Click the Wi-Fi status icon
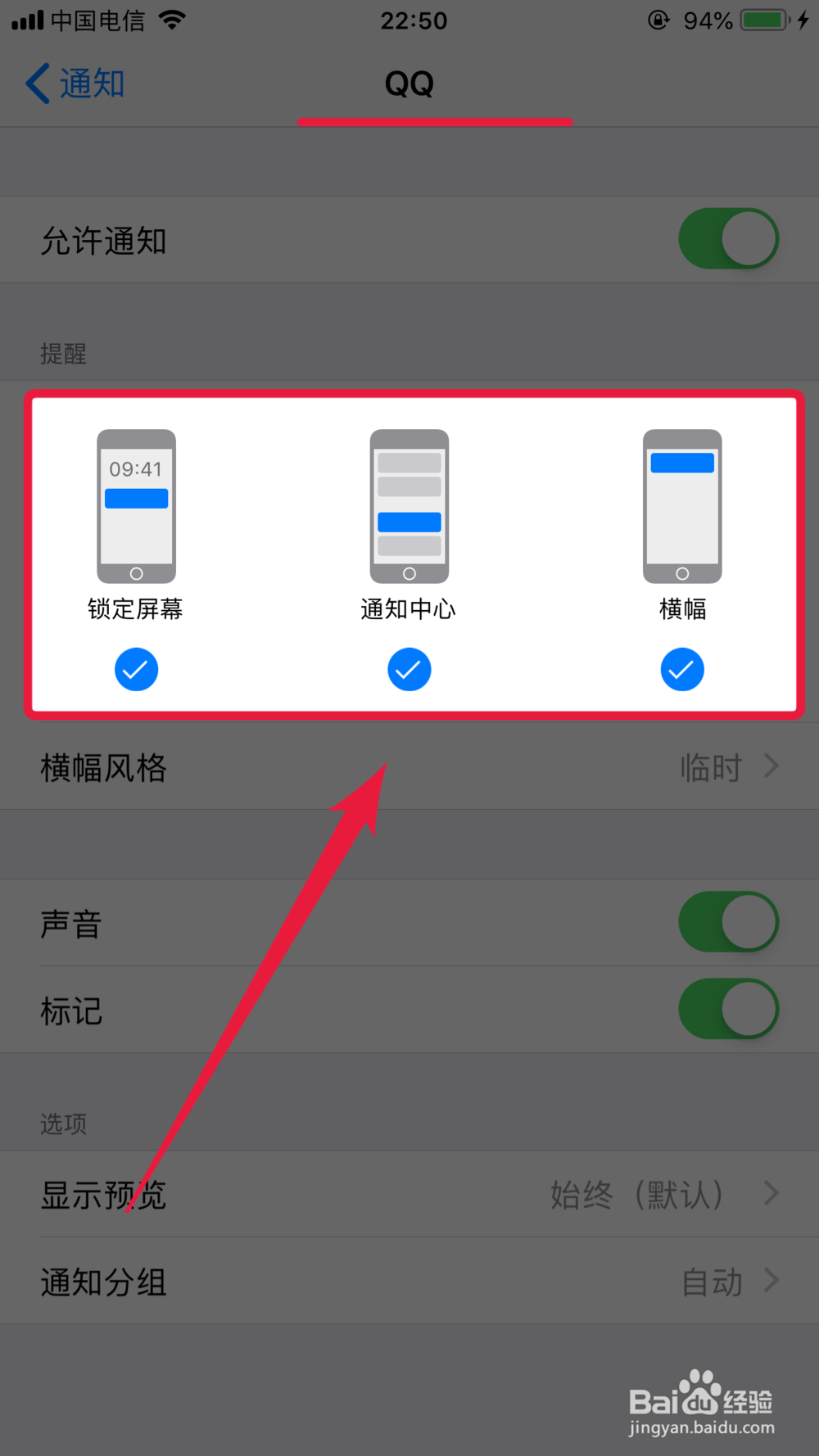The height and width of the screenshot is (1456, 819). 172,20
